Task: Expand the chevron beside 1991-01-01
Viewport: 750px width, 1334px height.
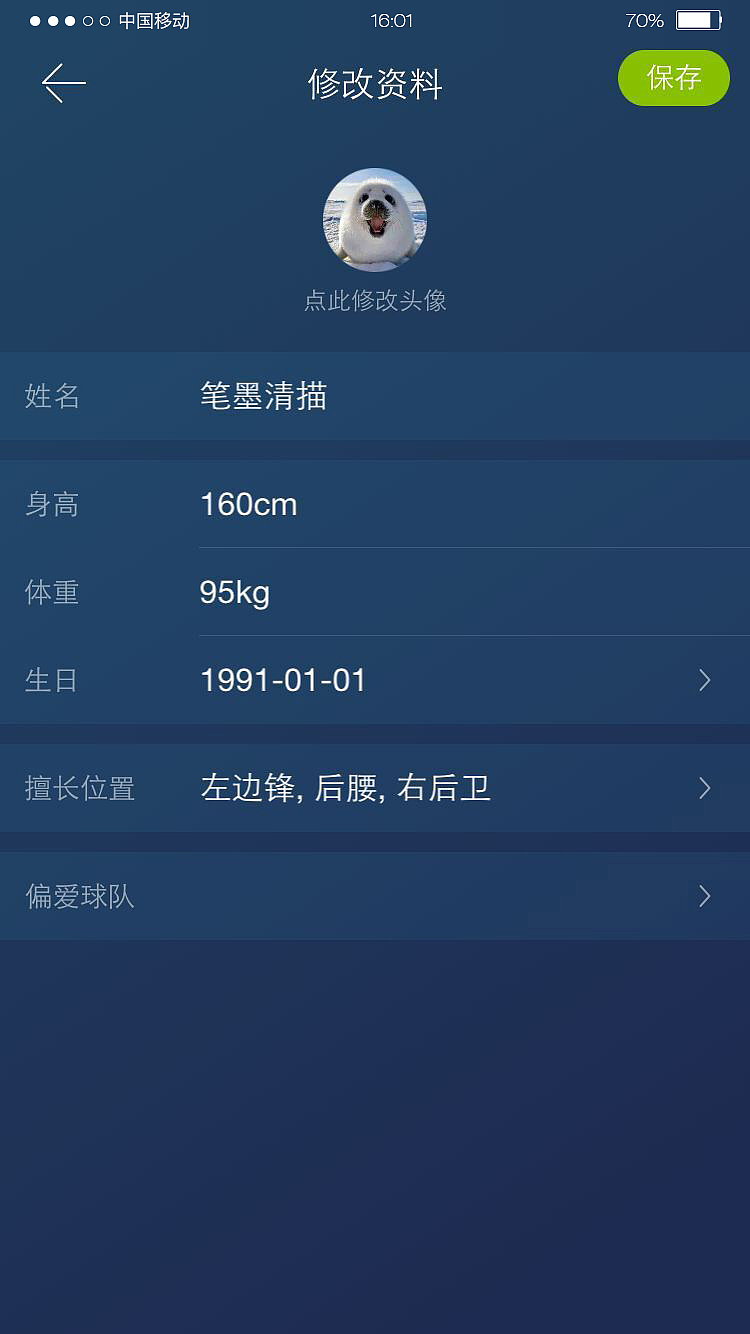Action: [x=704, y=680]
